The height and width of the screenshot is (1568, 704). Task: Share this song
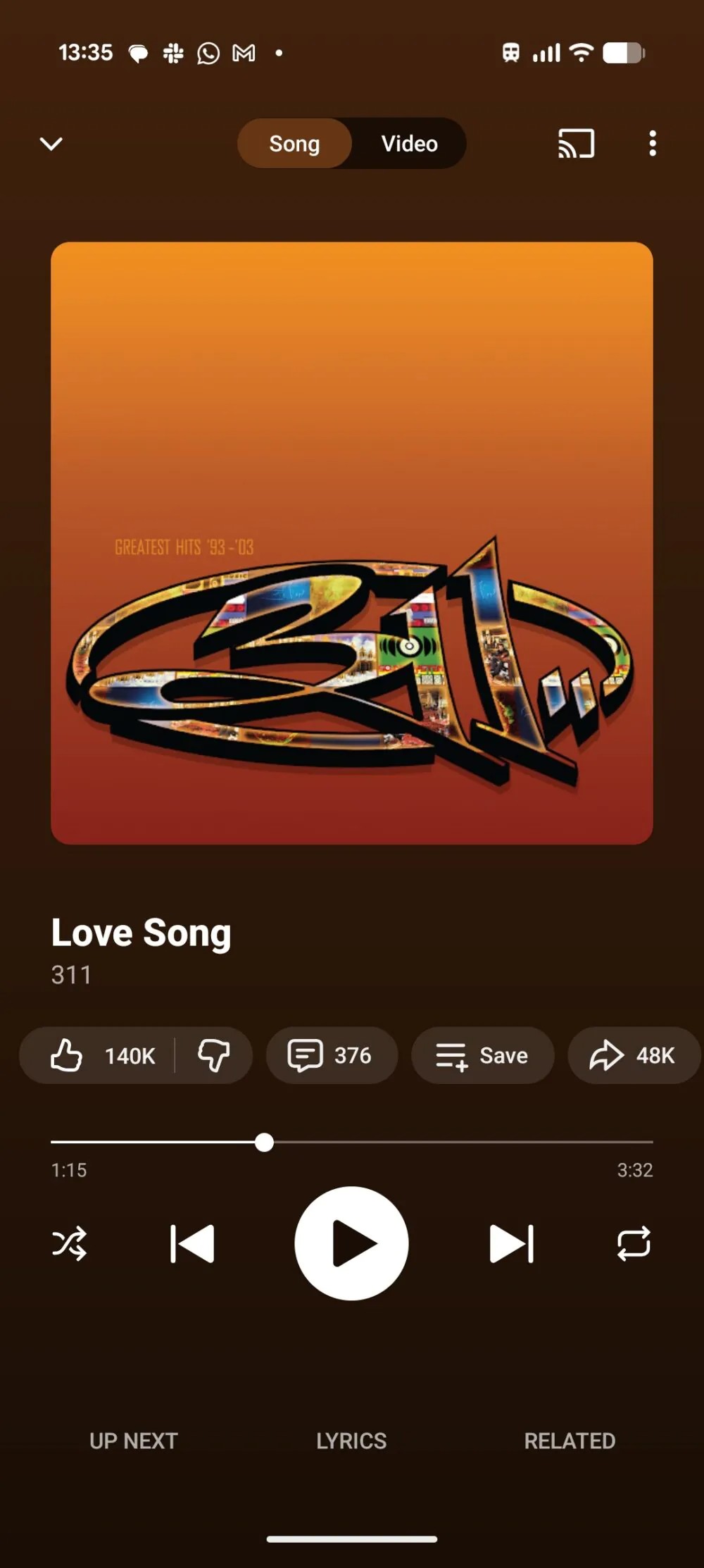tap(632, 1055)
